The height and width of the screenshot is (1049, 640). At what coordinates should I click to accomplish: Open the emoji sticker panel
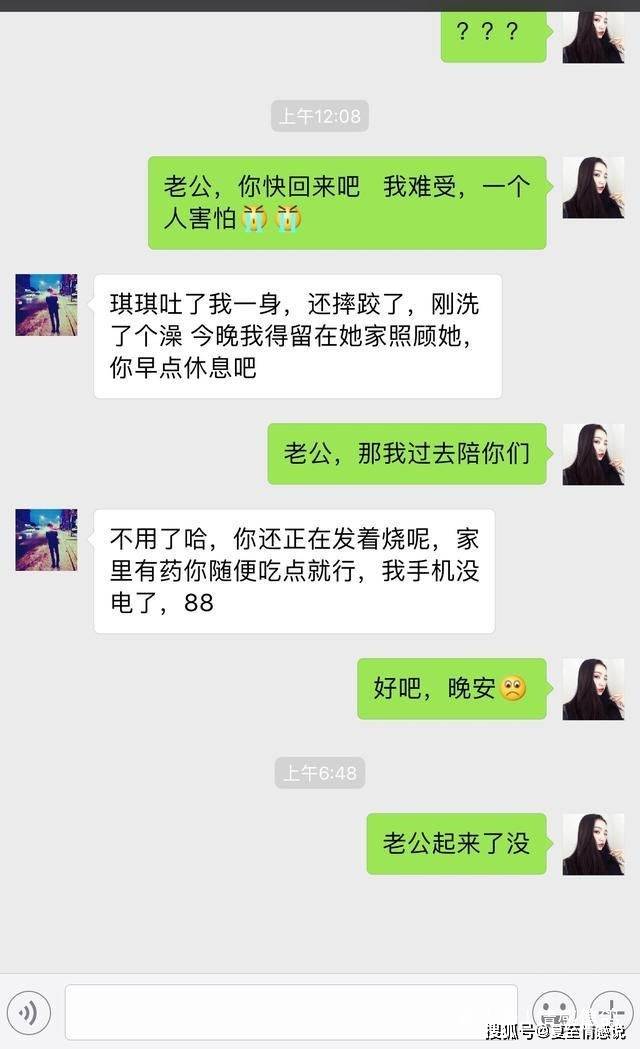pyautogui.click(x=553, y=1012)
